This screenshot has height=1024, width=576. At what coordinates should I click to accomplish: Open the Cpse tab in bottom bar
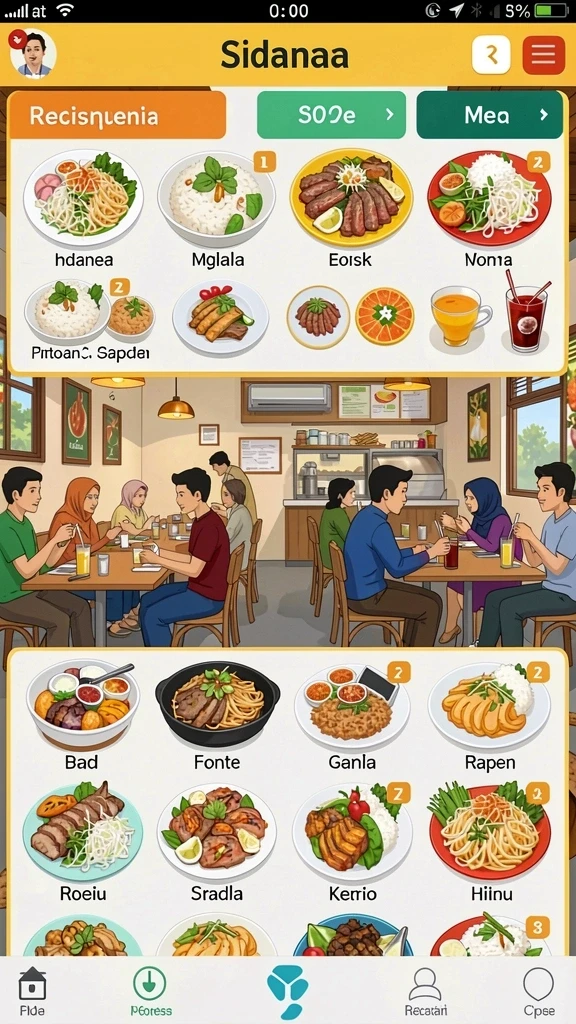[539, 992]
